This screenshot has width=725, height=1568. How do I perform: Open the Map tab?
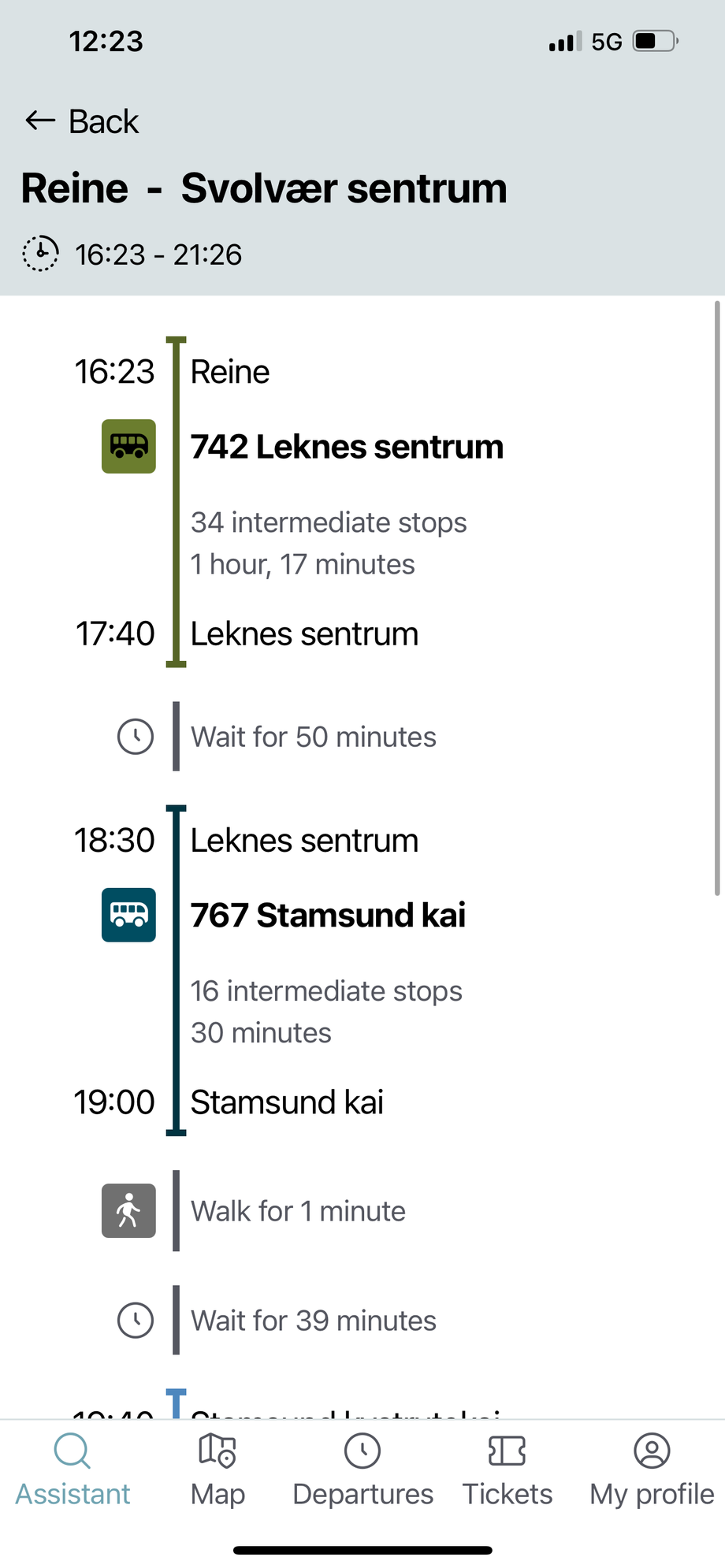tap(217, 1470)
